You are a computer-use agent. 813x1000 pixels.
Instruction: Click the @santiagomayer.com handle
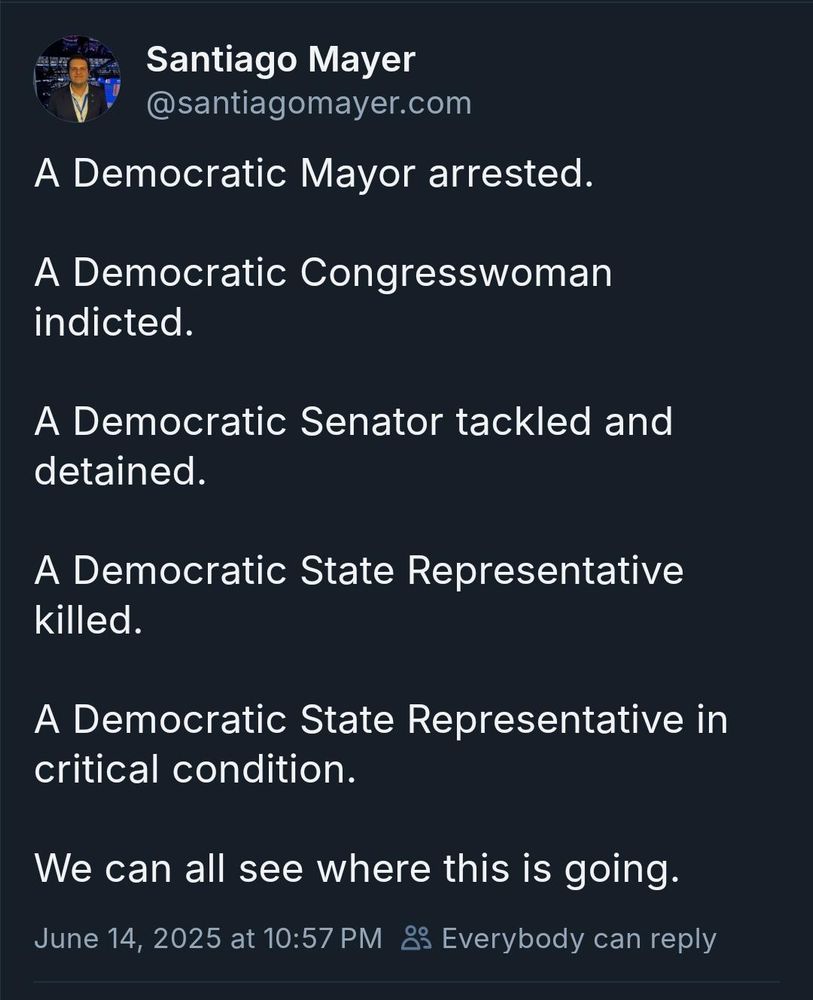[311, 100]
